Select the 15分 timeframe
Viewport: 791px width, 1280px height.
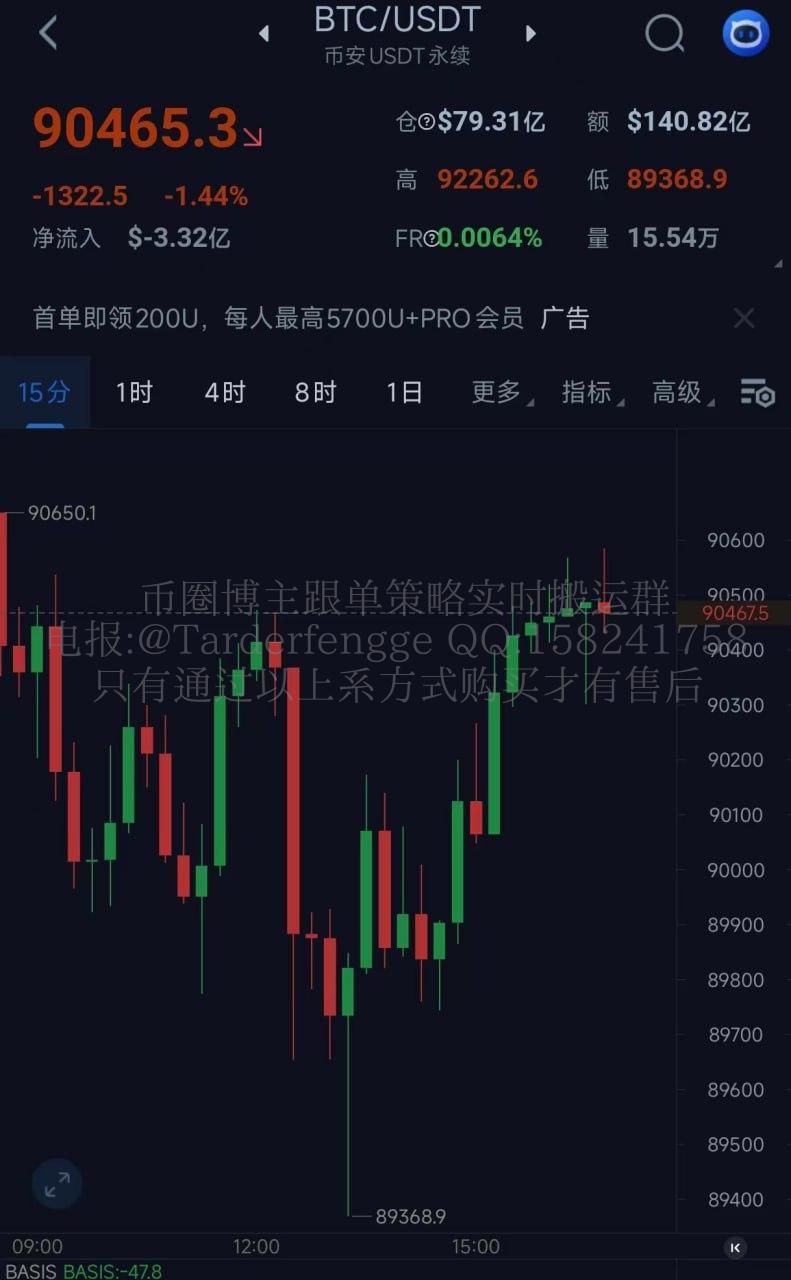coord(44,392)
